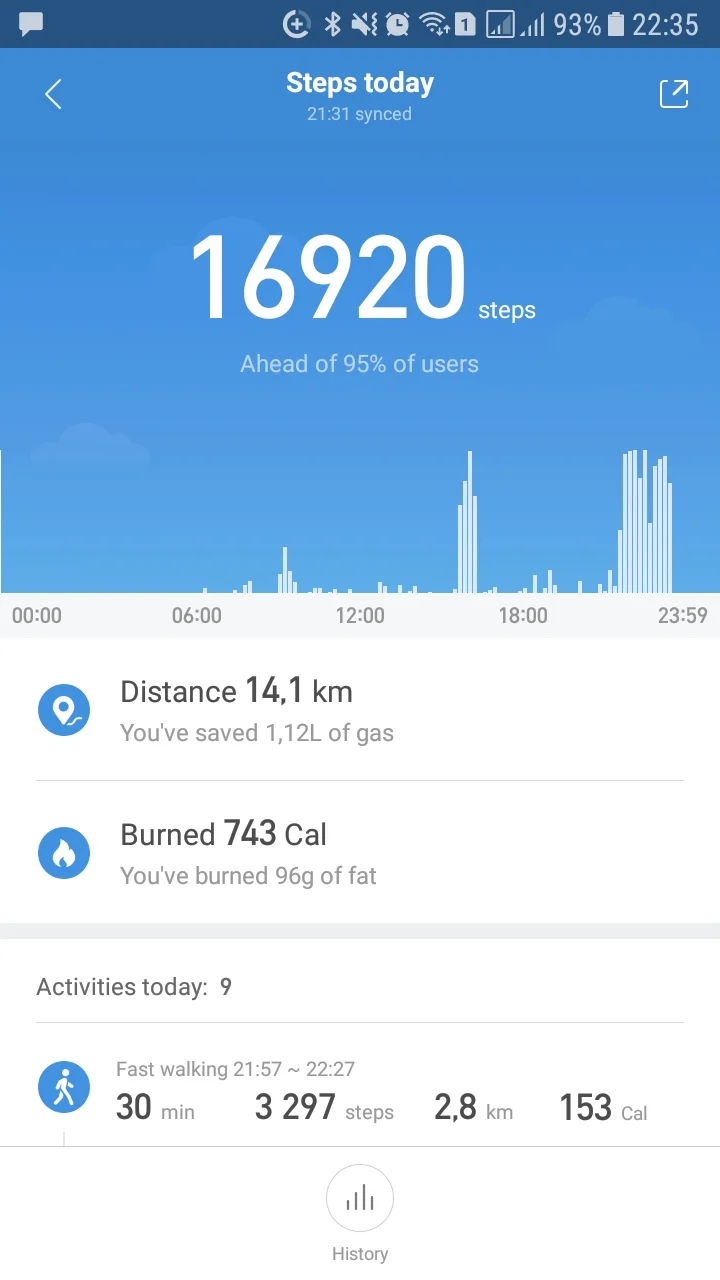Click the 21:31 synced timestamp
Screen dimensions: 720x1280
point(359,114)
